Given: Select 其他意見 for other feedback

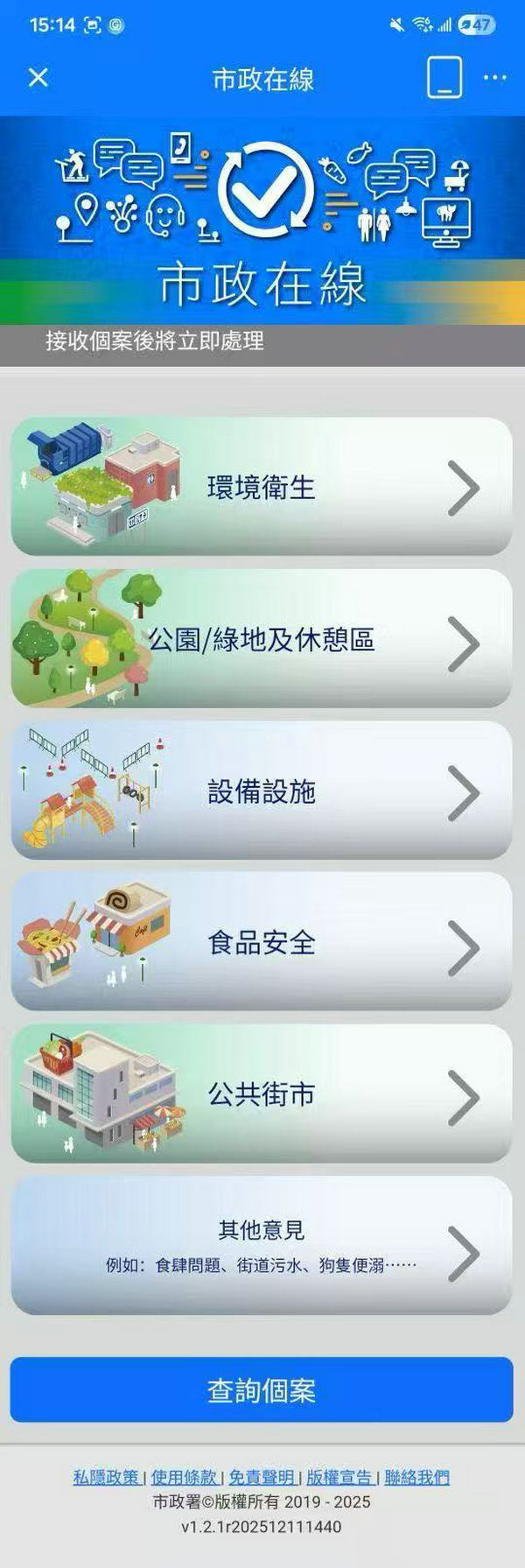Looking at the screenshot, I should tap(262, 1246).
